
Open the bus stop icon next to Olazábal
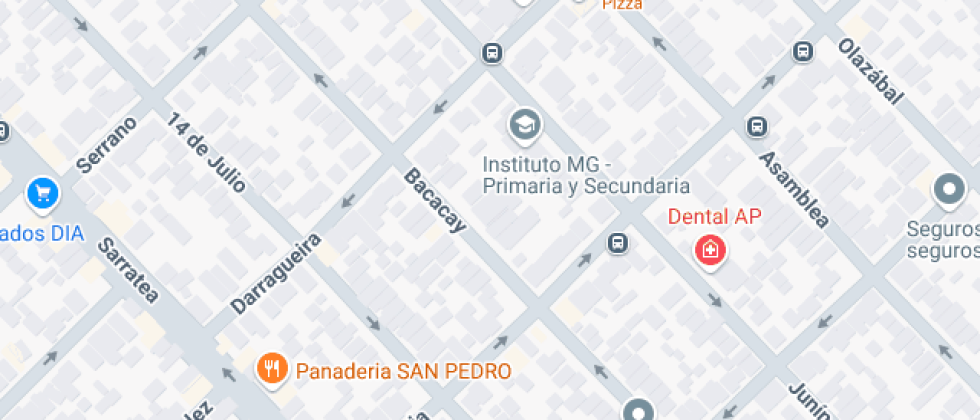[804, 52]
